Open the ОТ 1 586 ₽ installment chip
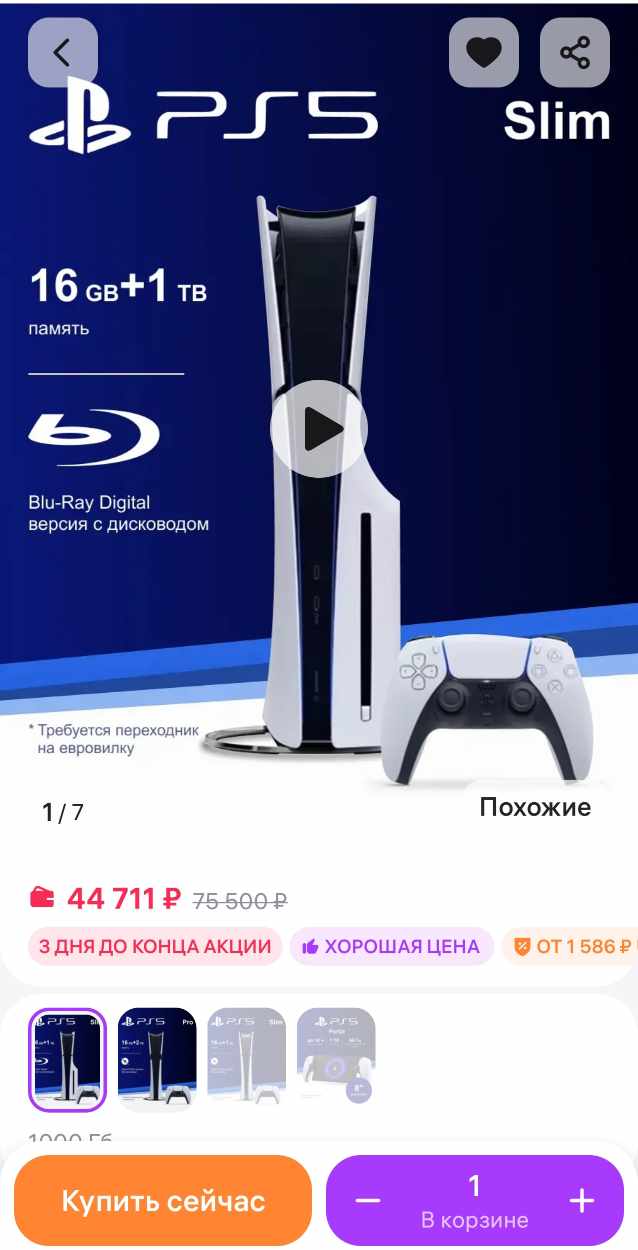The image size is (638, 1250). click(x=572, y=946)
